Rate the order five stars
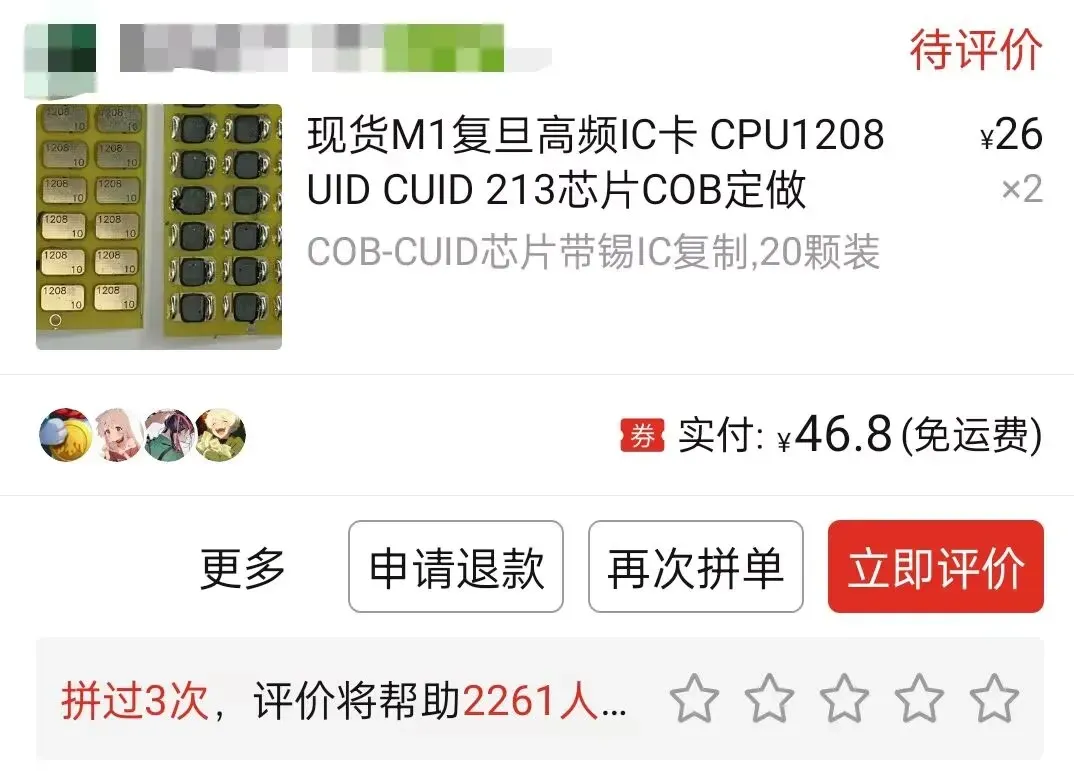The width and height of the screenshot is (1074, 771). [x=995, y=699]
